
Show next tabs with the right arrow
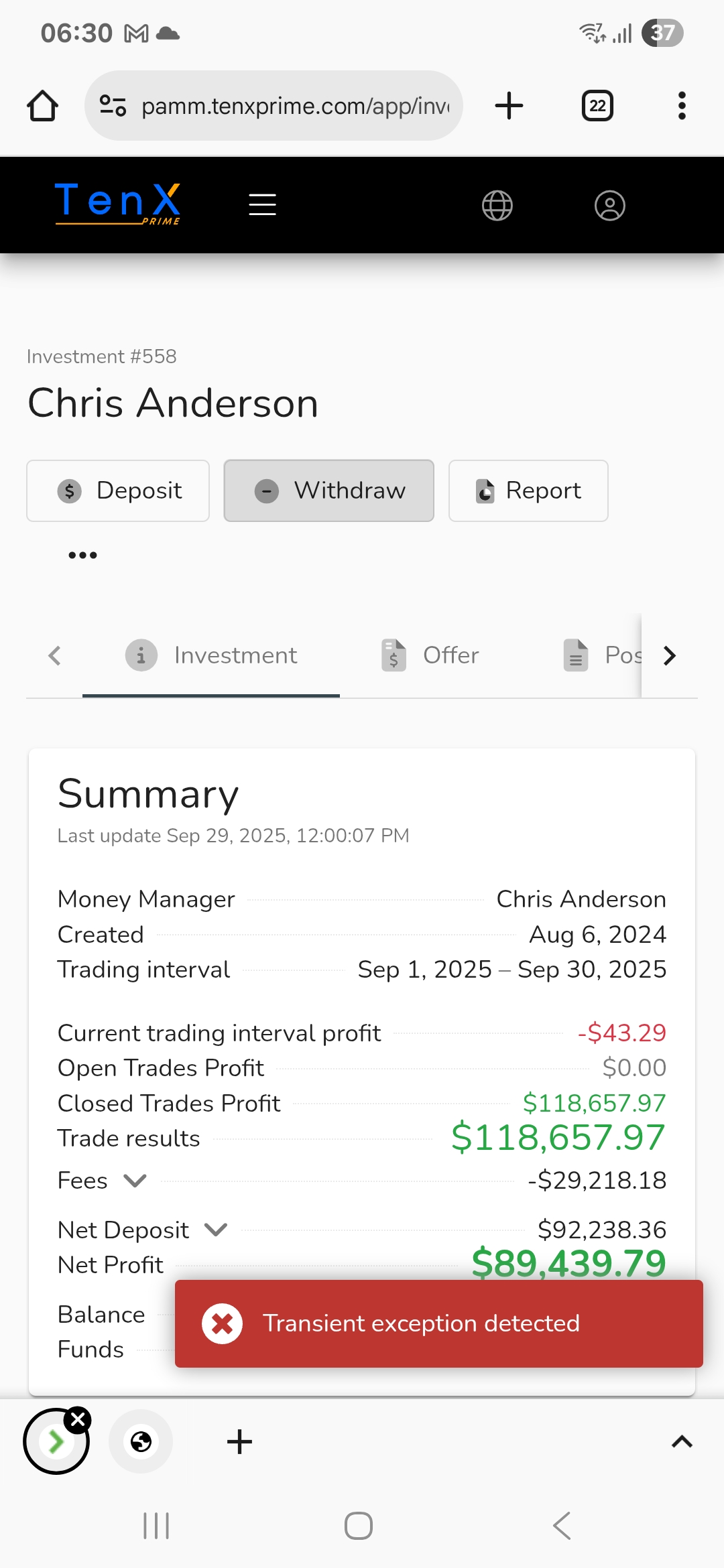pyautogui.click(x=669, y=655)
